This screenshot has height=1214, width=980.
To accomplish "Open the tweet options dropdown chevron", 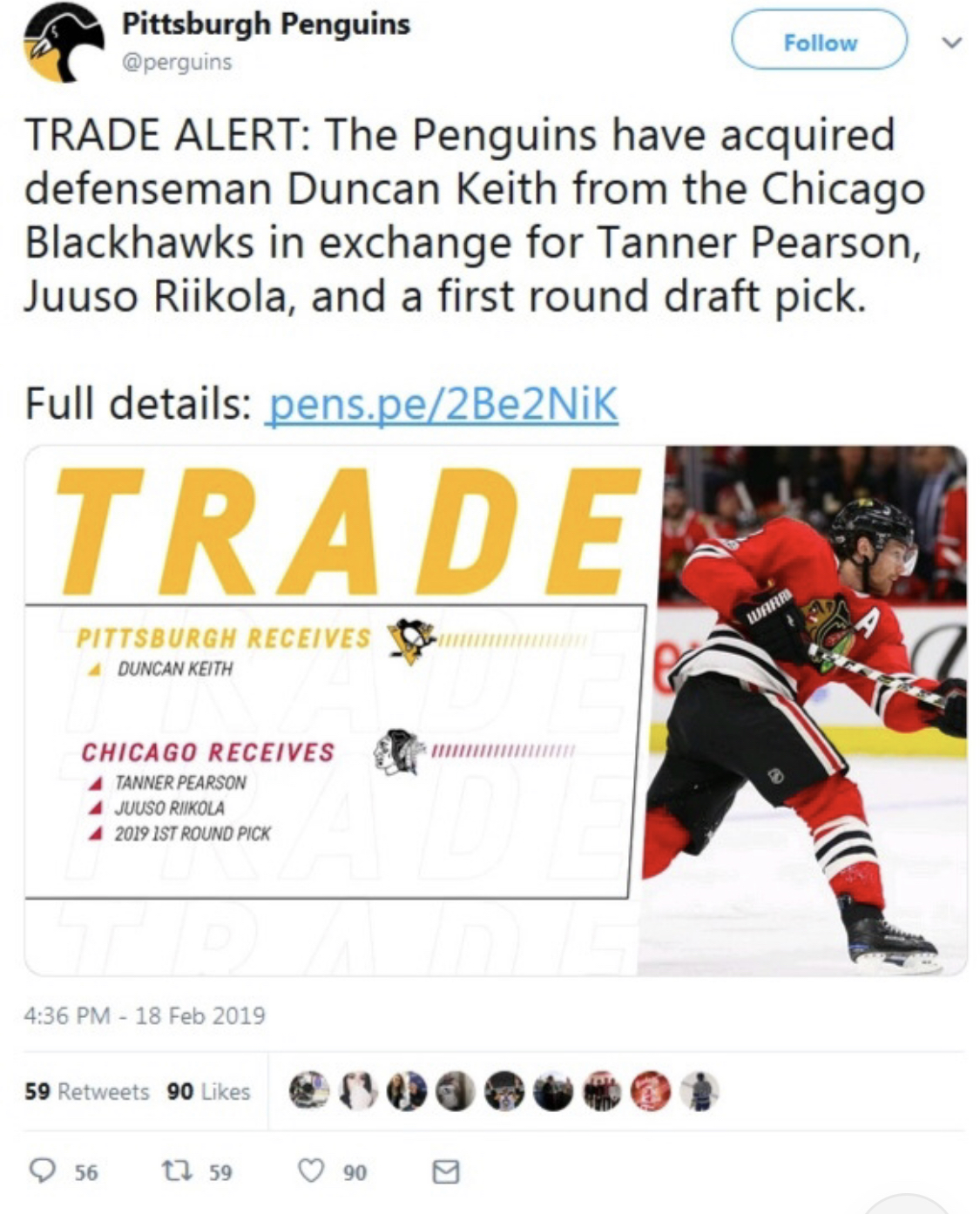I will click(x=952, y=43).
